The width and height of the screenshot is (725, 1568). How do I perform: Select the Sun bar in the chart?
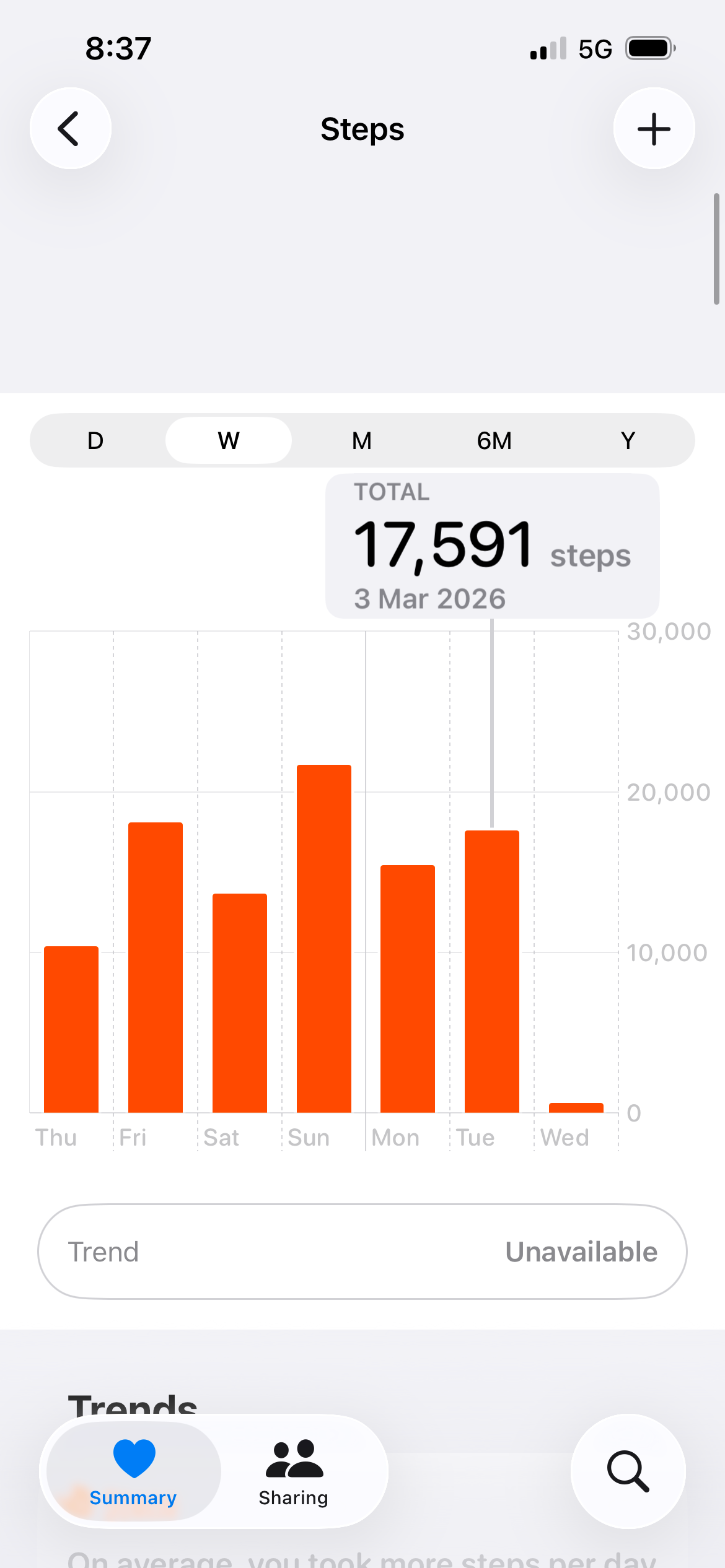pyautogui.click(x=324, y=939)
